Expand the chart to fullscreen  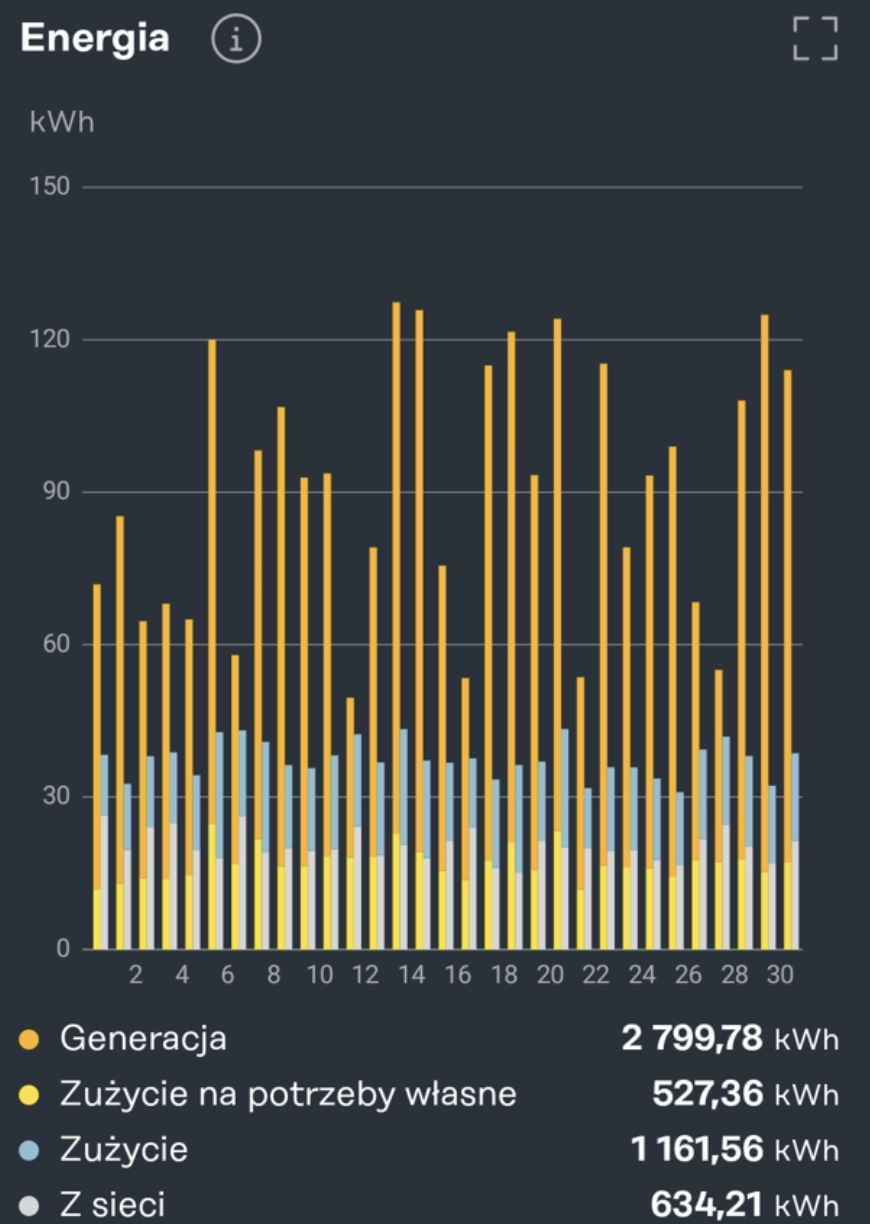tap(816, 40)
